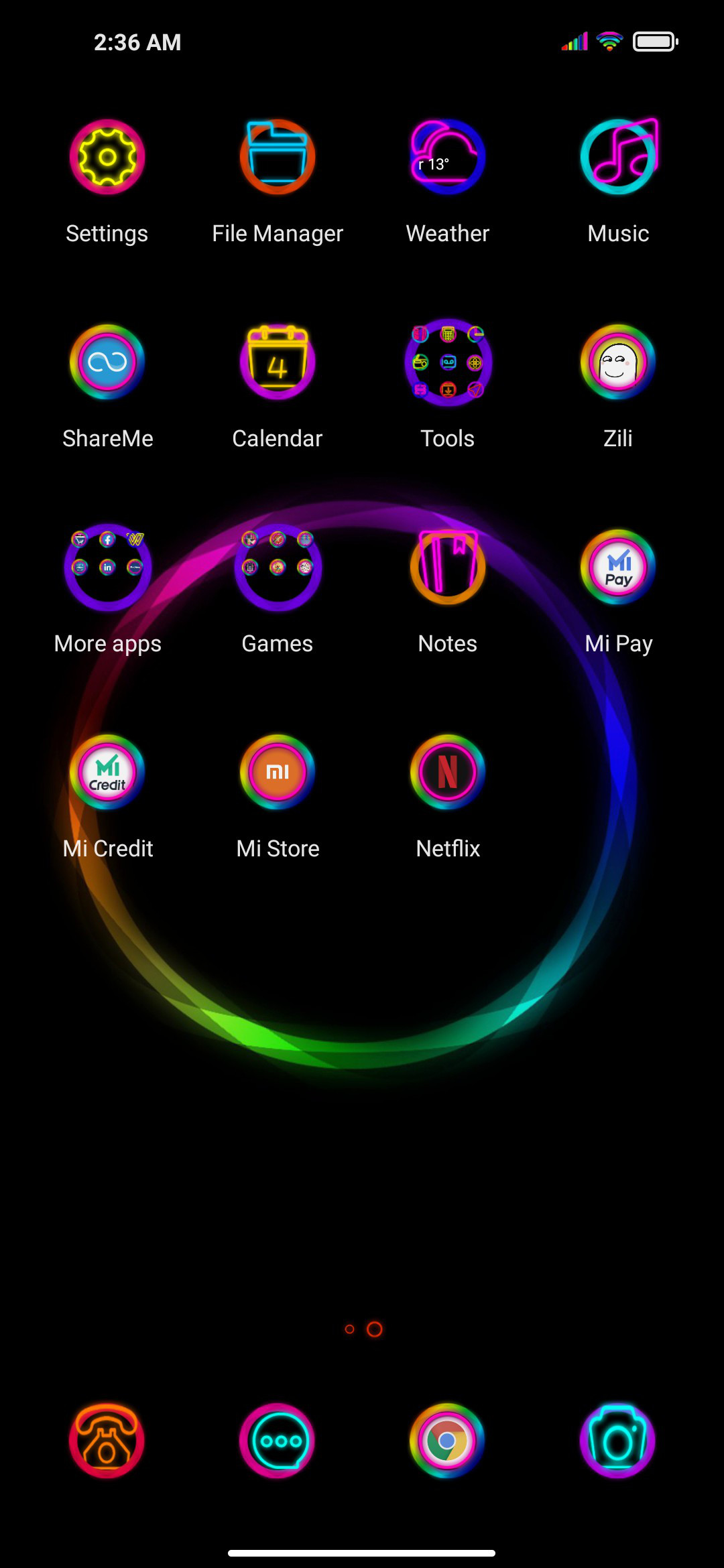This screenshot has height=1568, width=724.
Task: Launch Mi Pay
Action: (x=618, y=568)
